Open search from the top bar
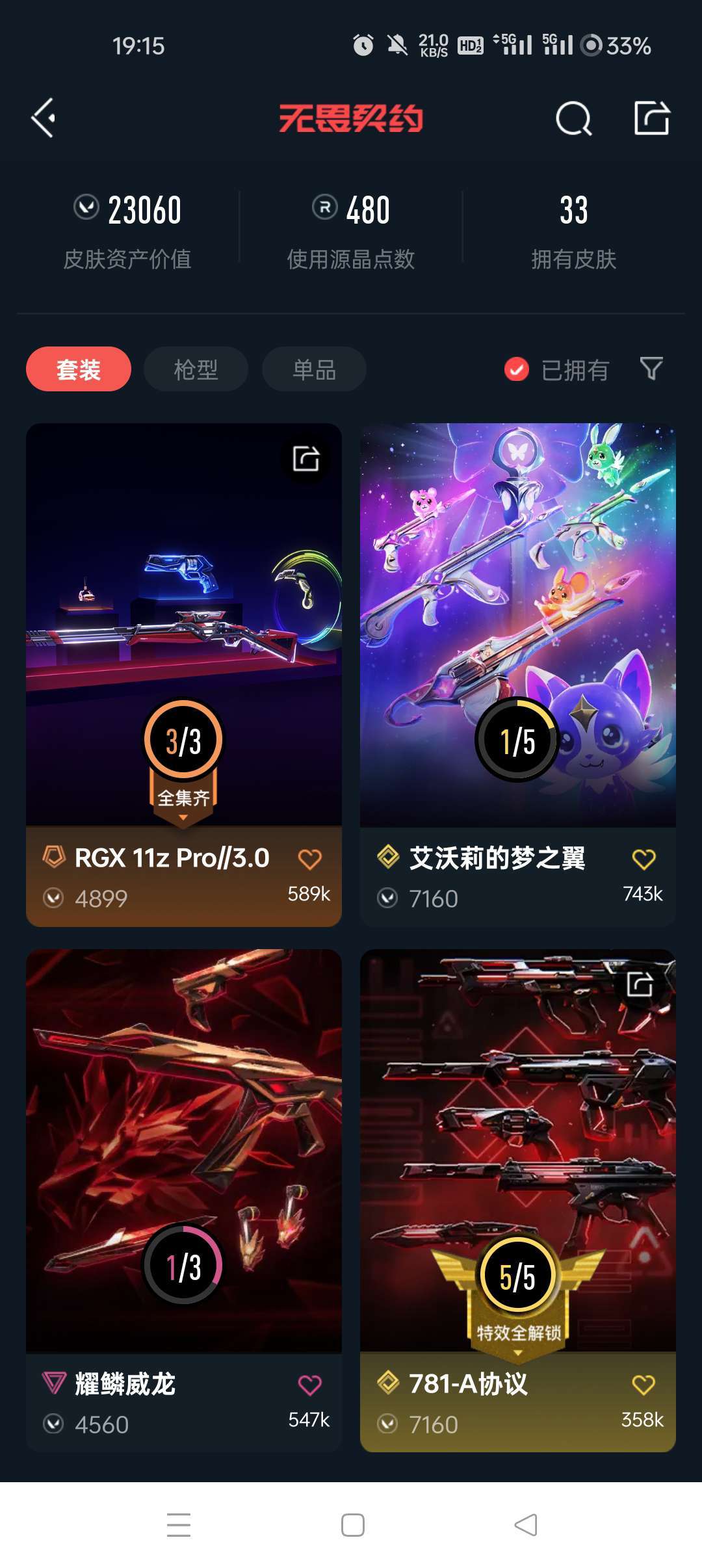Screen dimensions: 702x1568 575,118
